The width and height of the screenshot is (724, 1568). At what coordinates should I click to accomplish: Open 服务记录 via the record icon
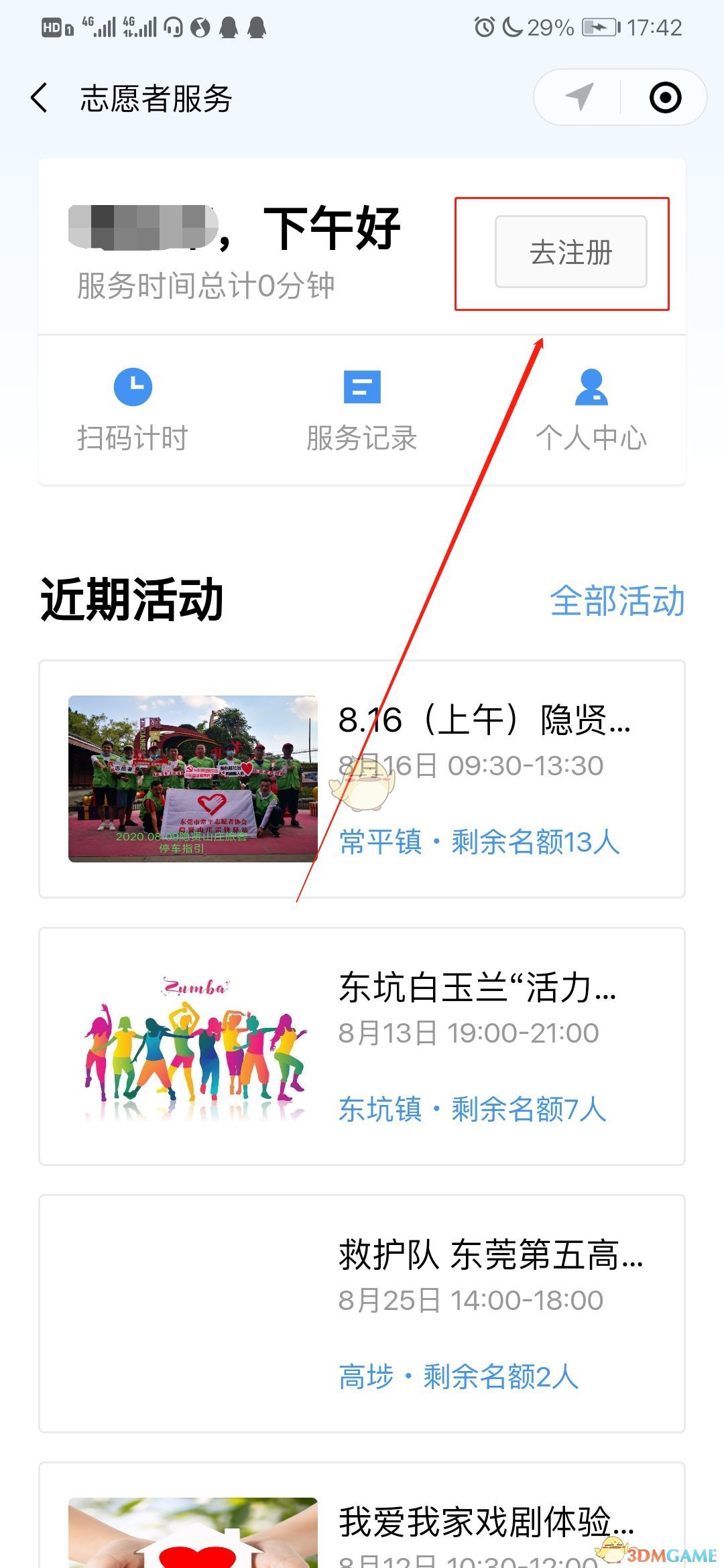click(x=362, y=387)
